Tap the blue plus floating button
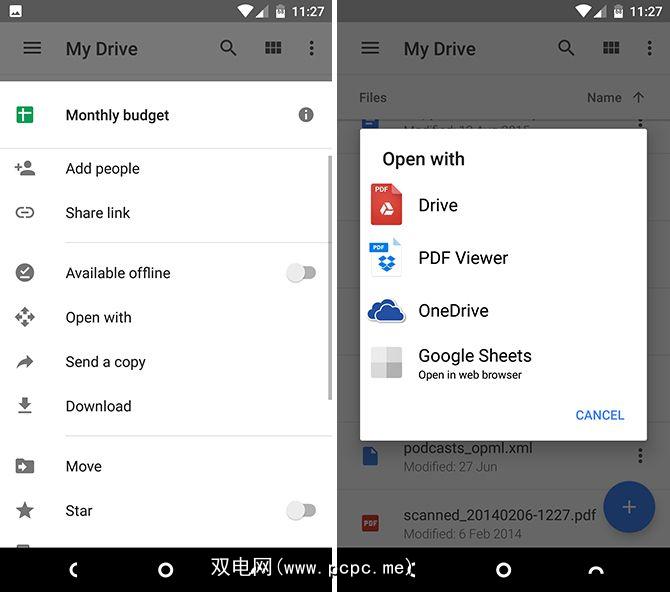The image size is (670, 592). pyautogui.click(x=629, y=508)
